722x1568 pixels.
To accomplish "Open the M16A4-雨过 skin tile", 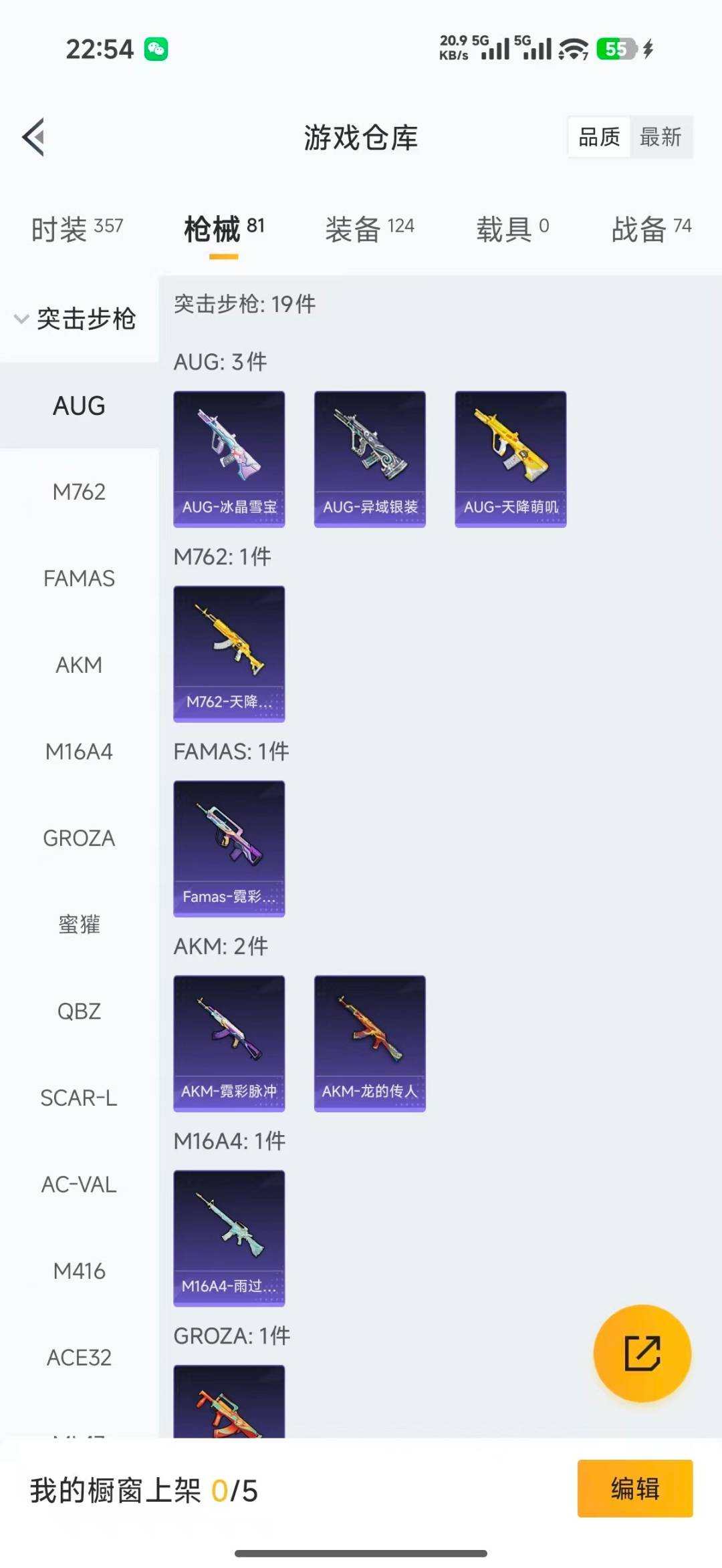I will point(229,1238).
